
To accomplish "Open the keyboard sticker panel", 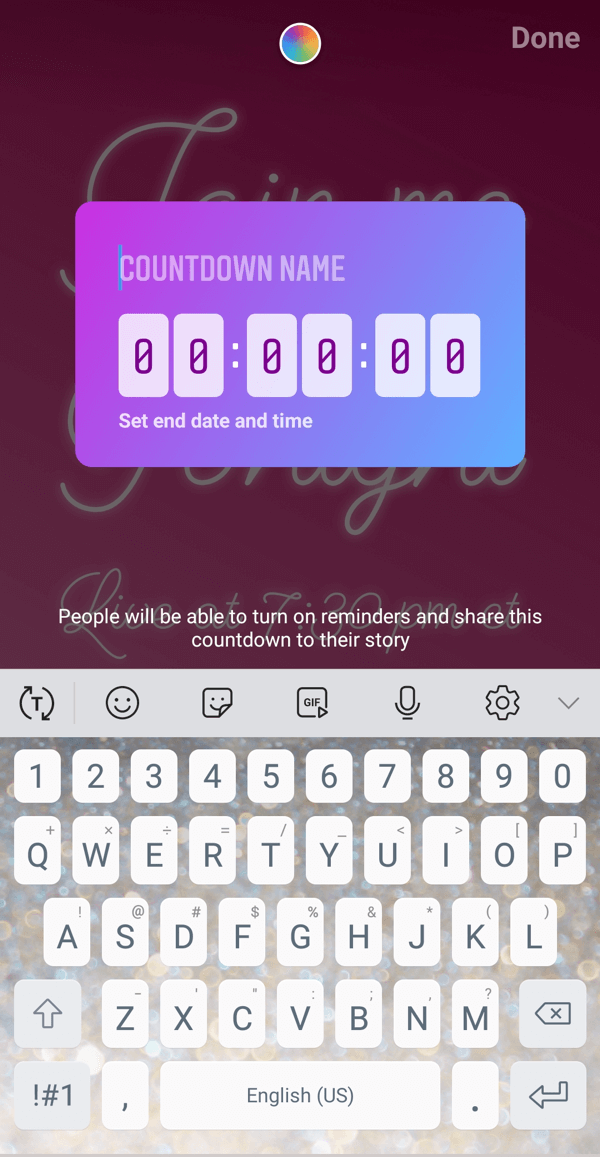I will click(218, 702).
